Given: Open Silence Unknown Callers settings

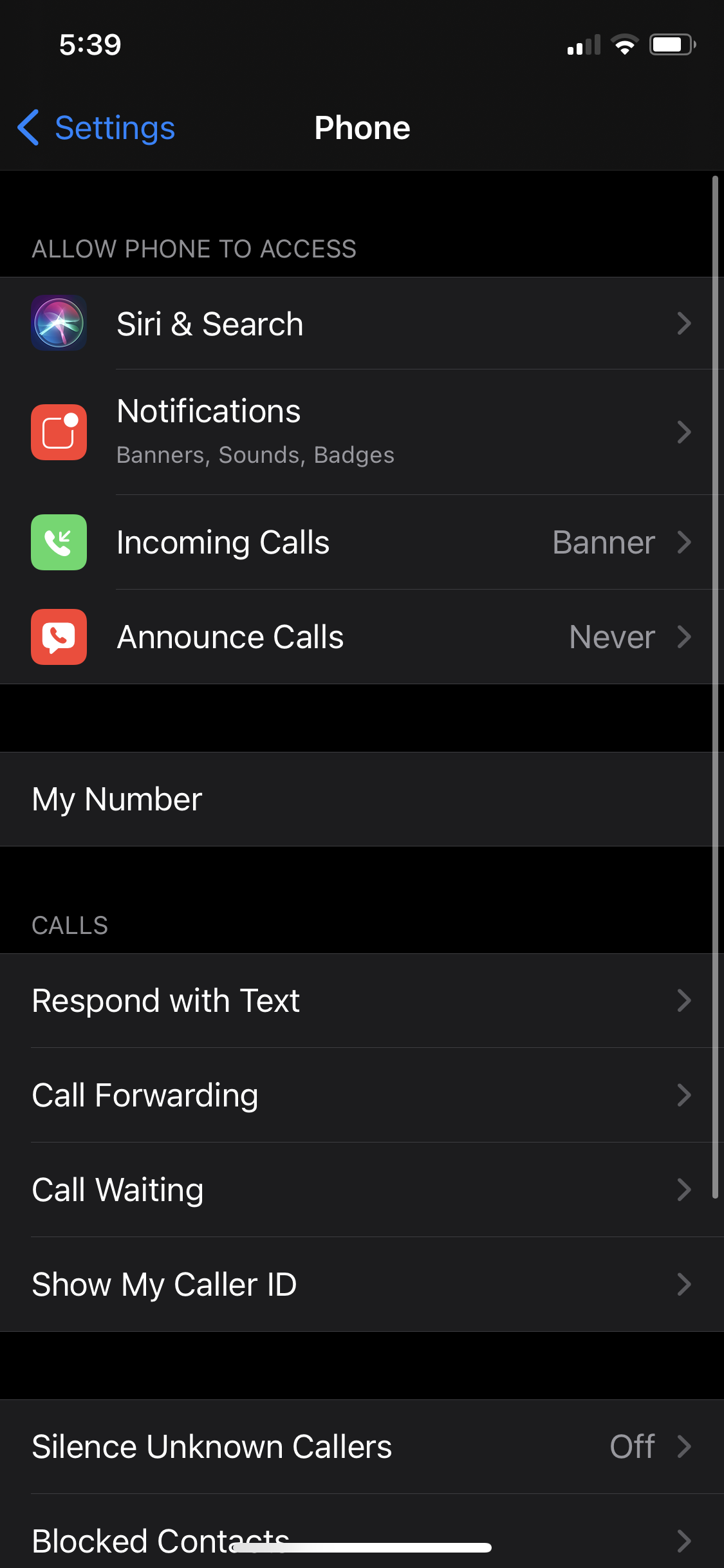Looking at the screenshot, I should click(x=362, y=1446).
